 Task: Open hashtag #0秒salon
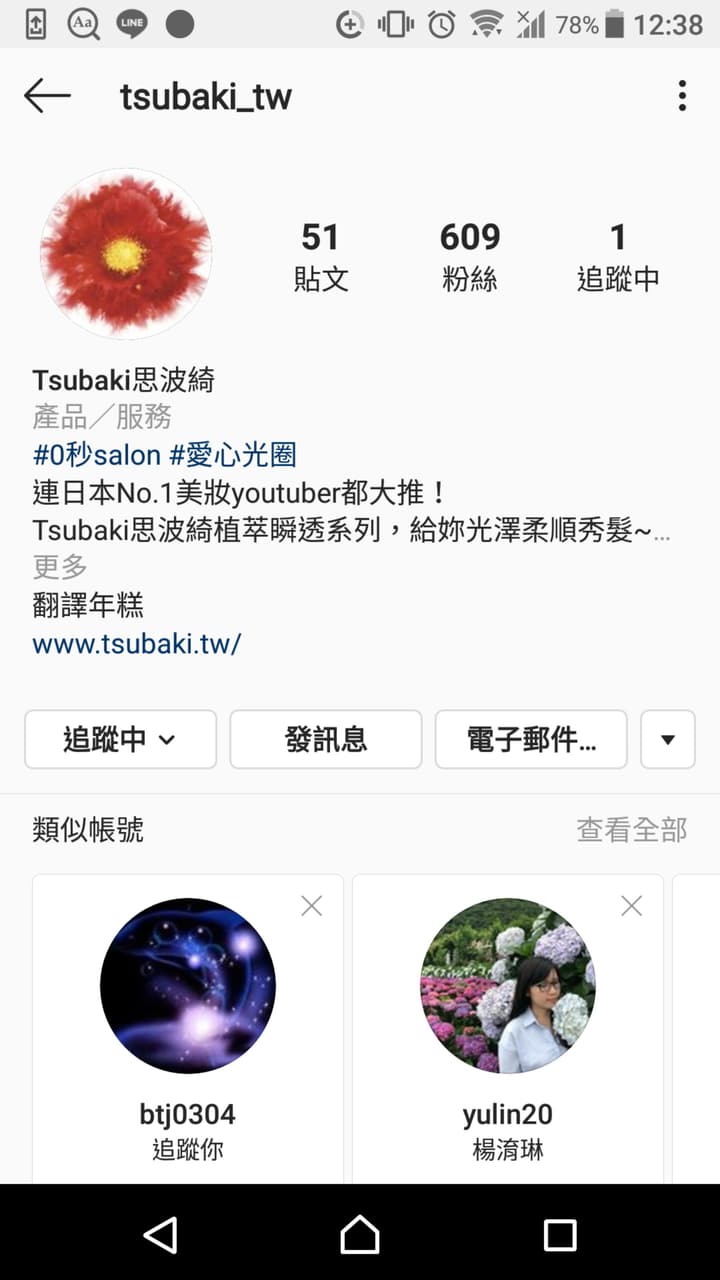[97, 456]
